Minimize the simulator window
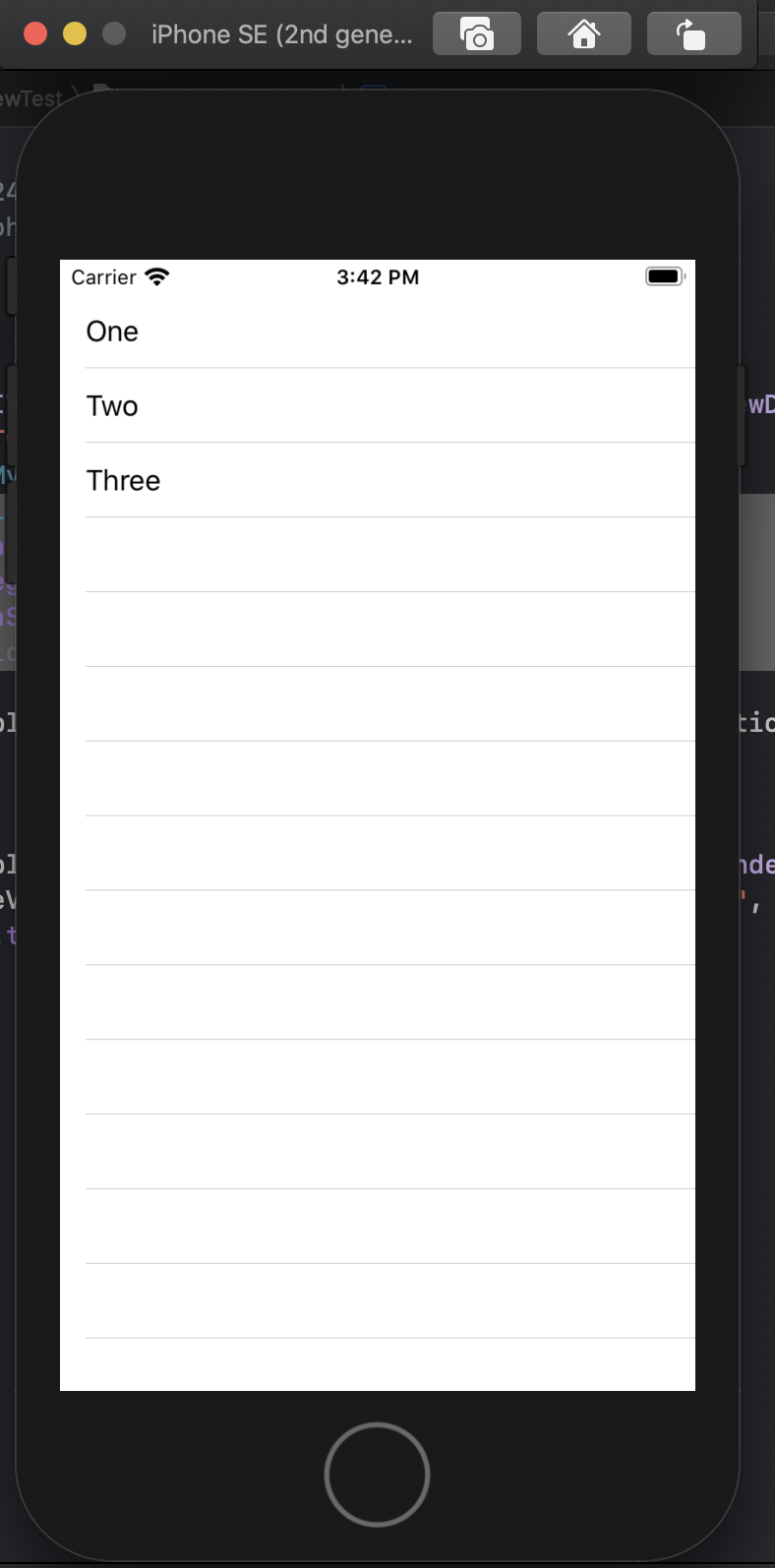The height and width of the screenshot is (1568, 775). click(75, 34)
